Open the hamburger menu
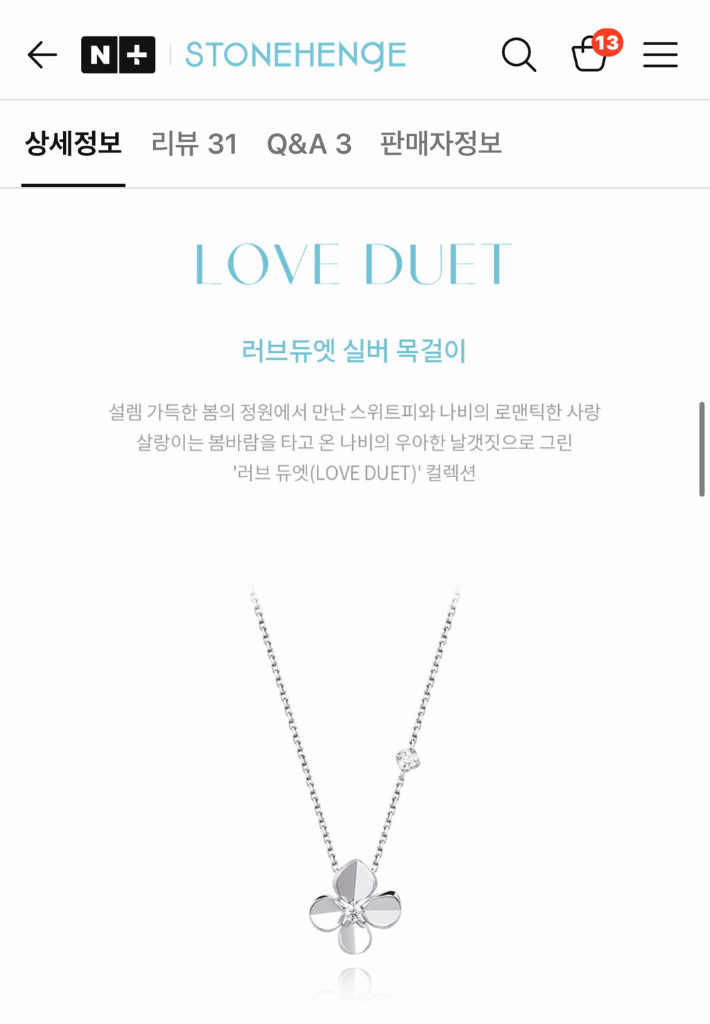Image resolution: width=710 pixels, height=1024 pixels. 660,55
